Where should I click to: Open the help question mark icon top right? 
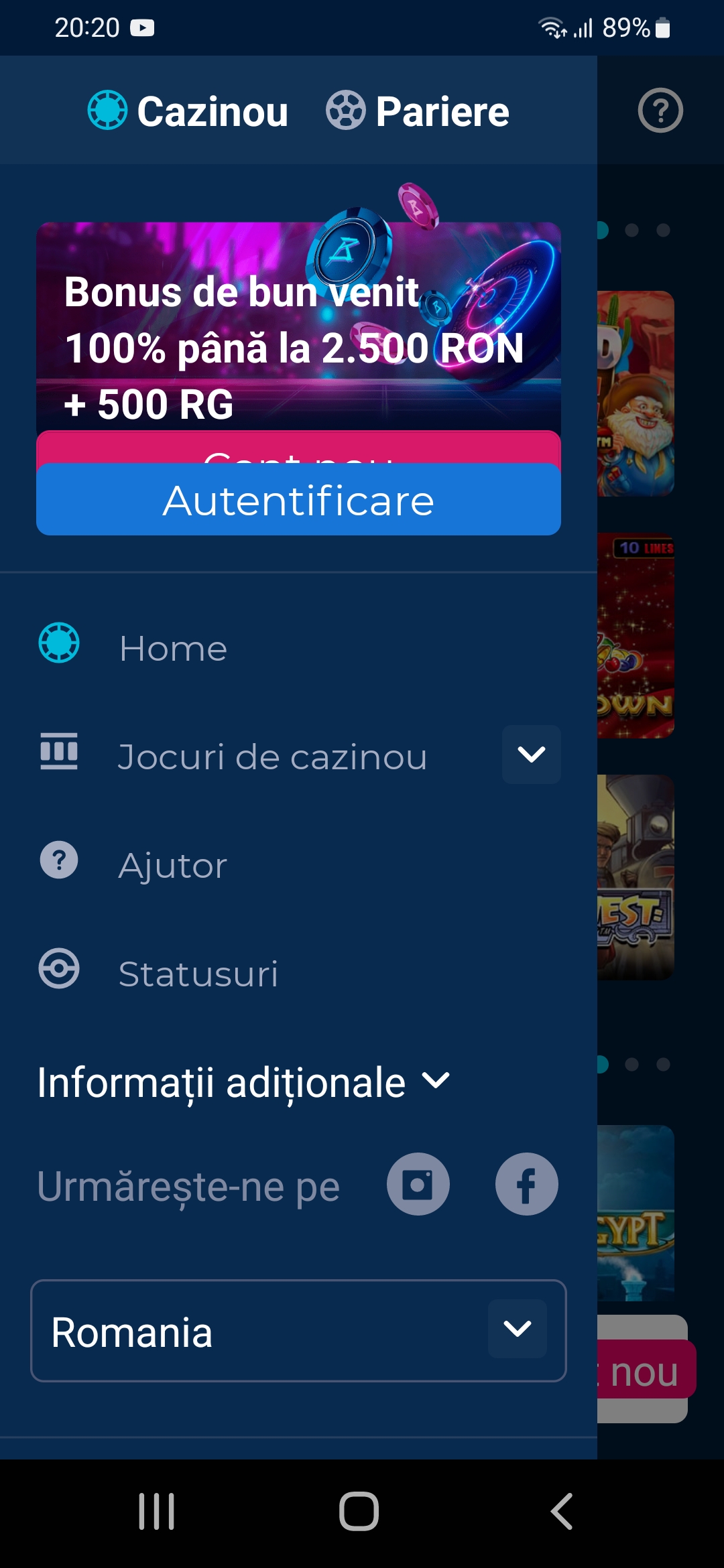pyautogui.click(x=660, y=111)
